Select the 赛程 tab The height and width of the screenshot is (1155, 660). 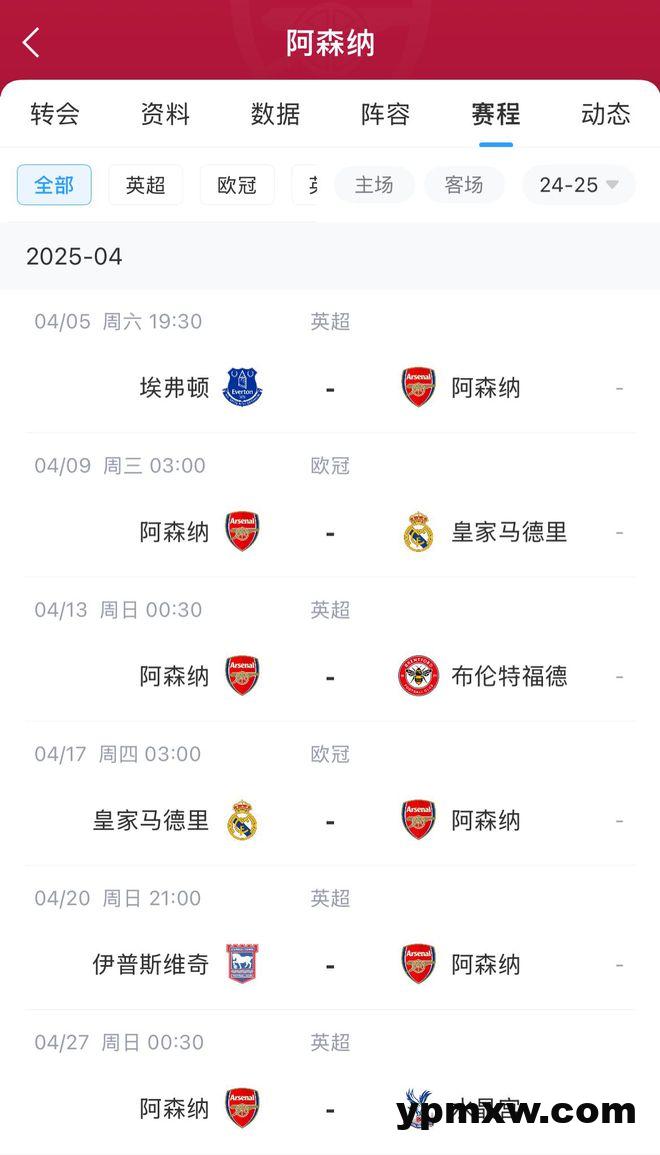coord(496,115)
